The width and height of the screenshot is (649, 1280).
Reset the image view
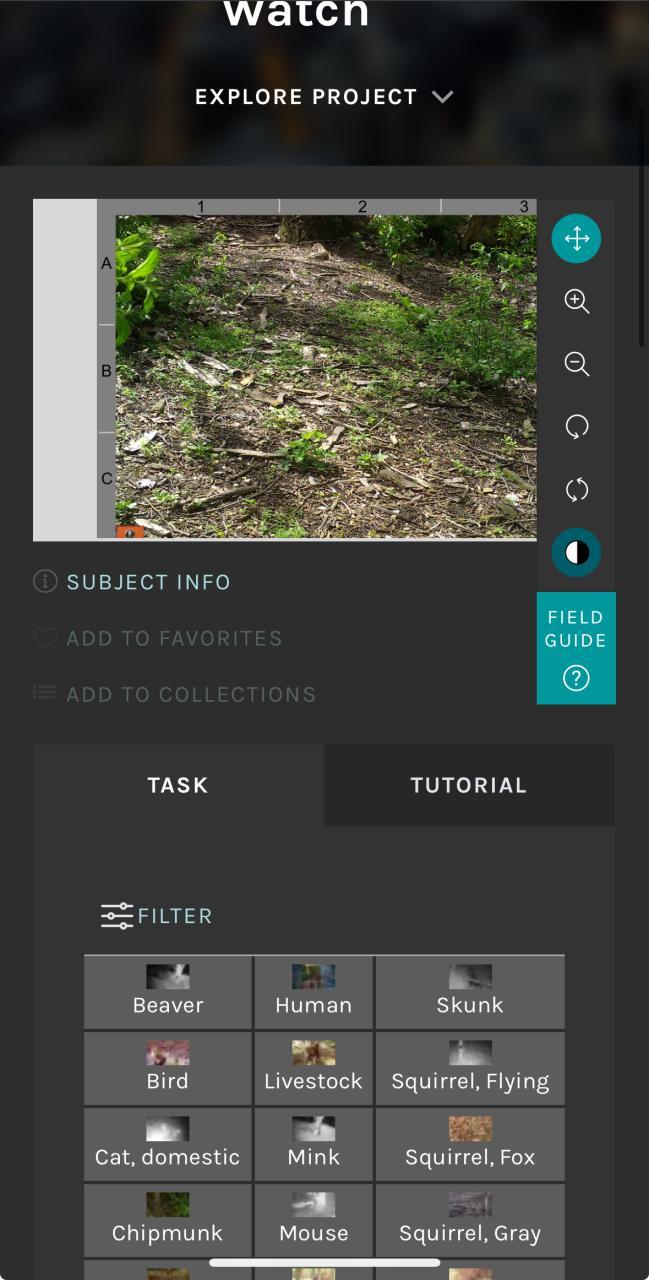[x=576, y=490]
